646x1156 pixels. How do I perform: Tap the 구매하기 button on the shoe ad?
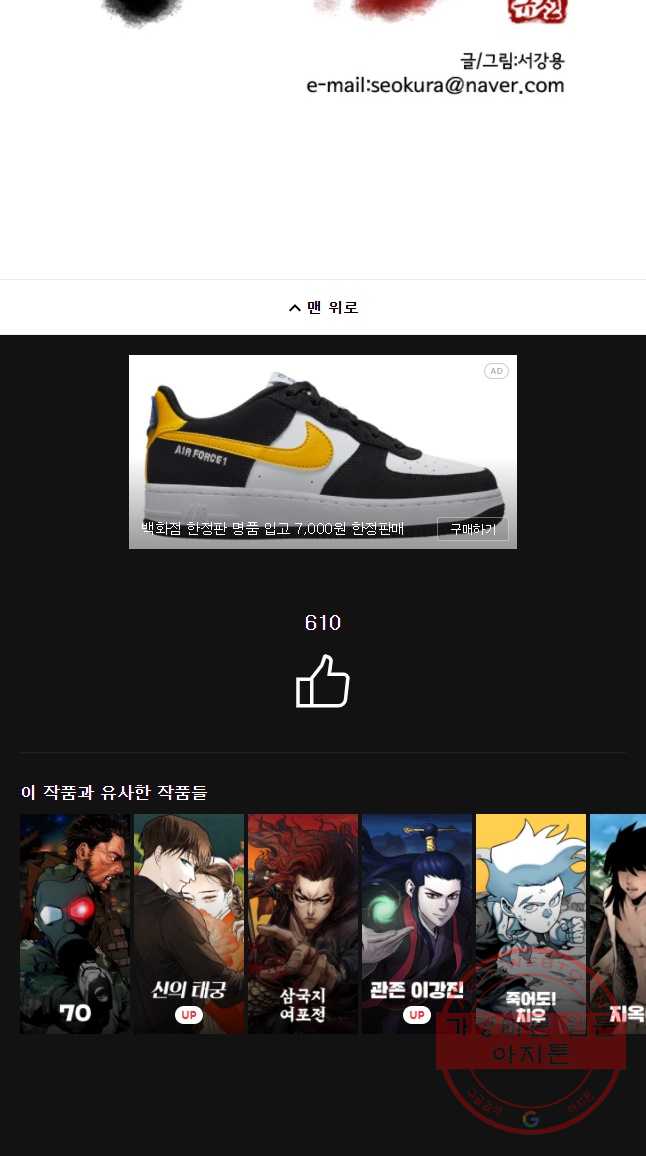[473, 529]
